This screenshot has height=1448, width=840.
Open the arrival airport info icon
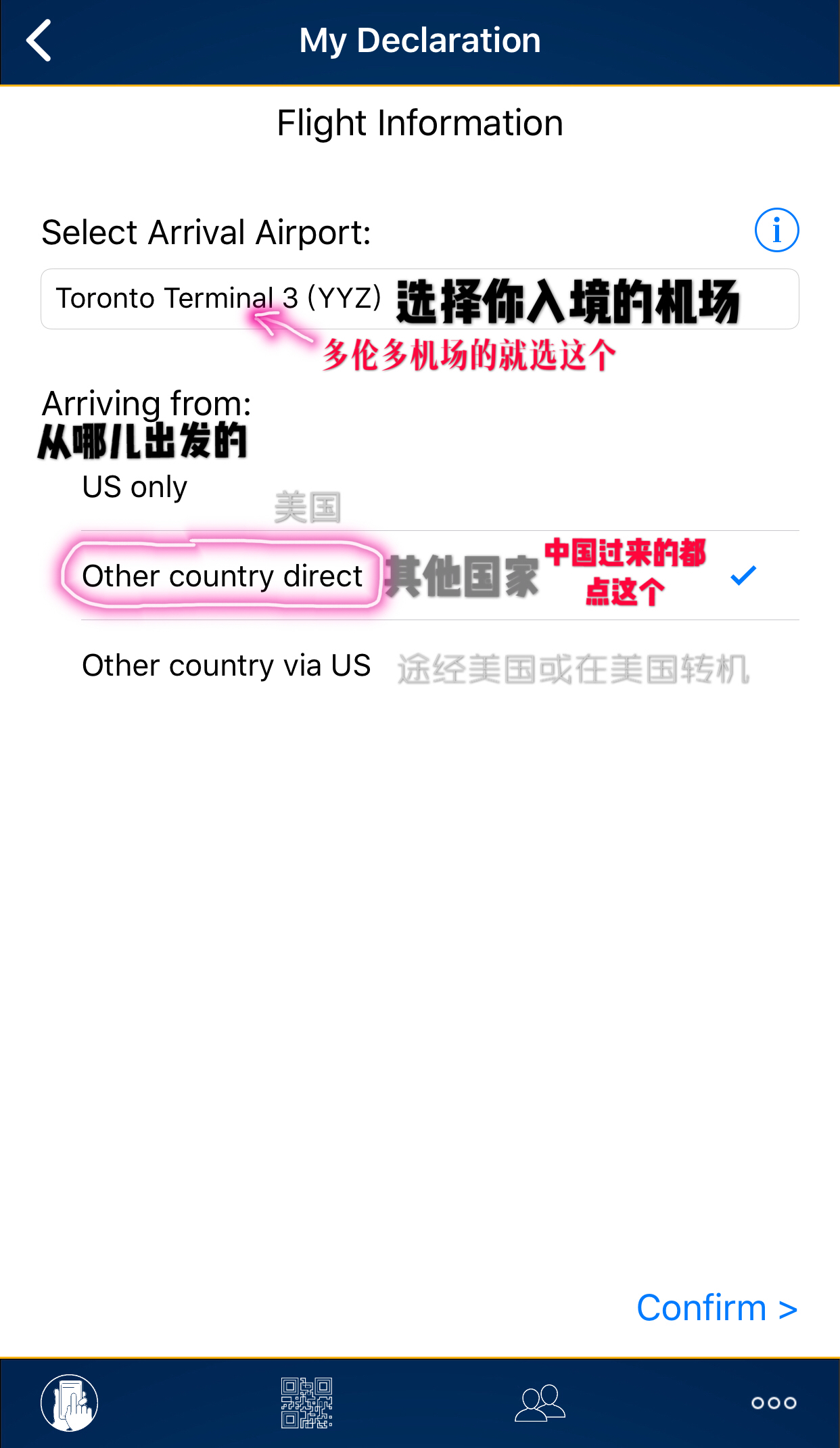click(x=776, y=230)
